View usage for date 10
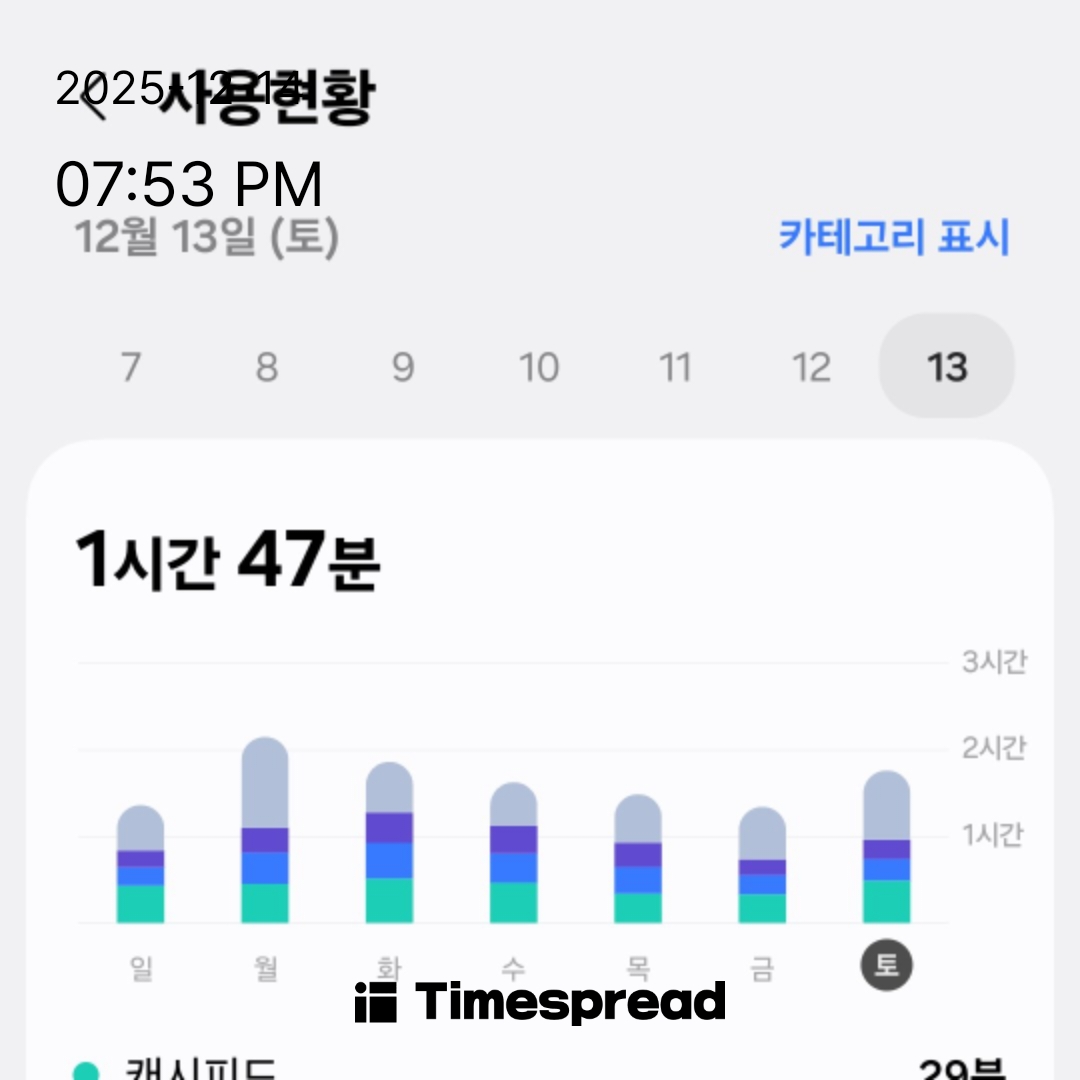 click(x=538, y=367)
